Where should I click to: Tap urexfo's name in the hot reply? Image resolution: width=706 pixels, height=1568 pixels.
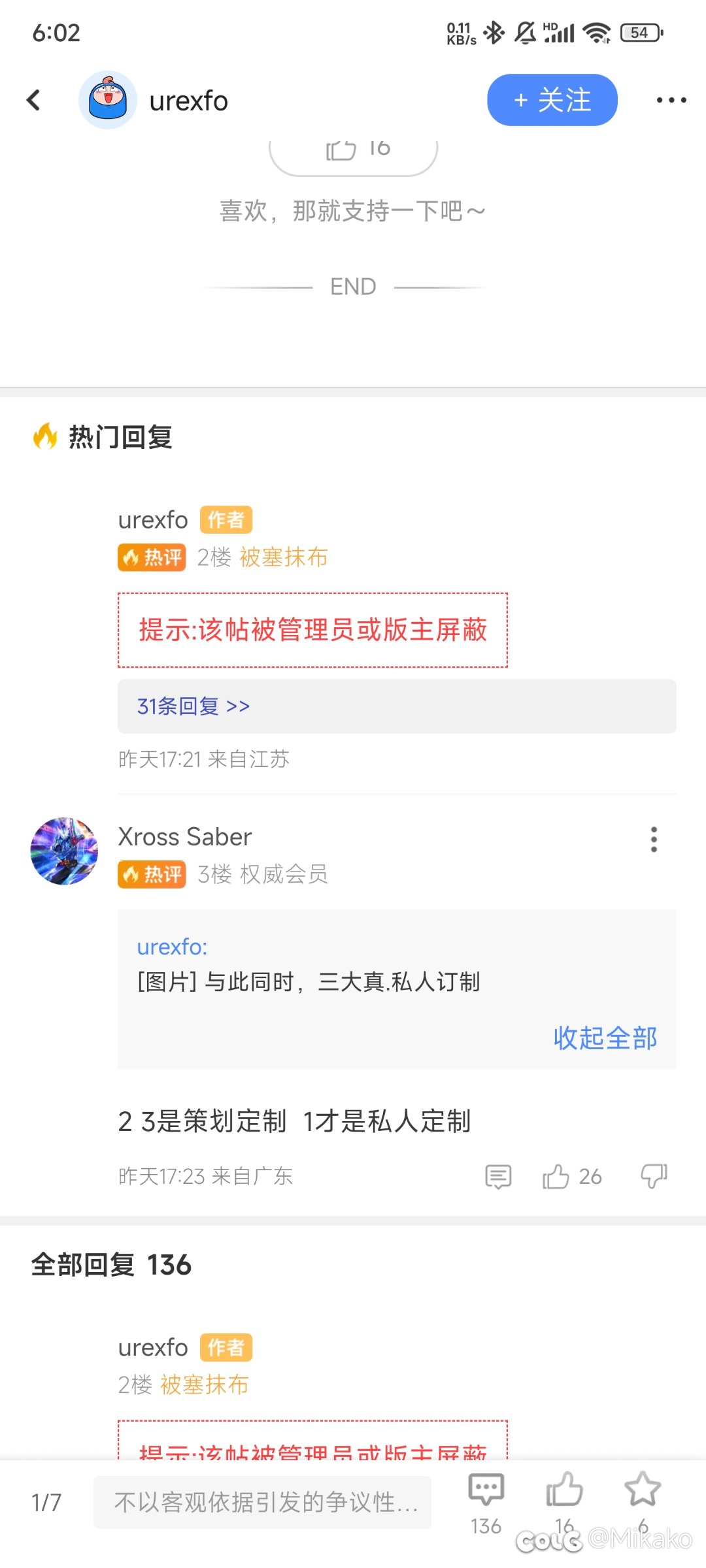tap(153, 520)
